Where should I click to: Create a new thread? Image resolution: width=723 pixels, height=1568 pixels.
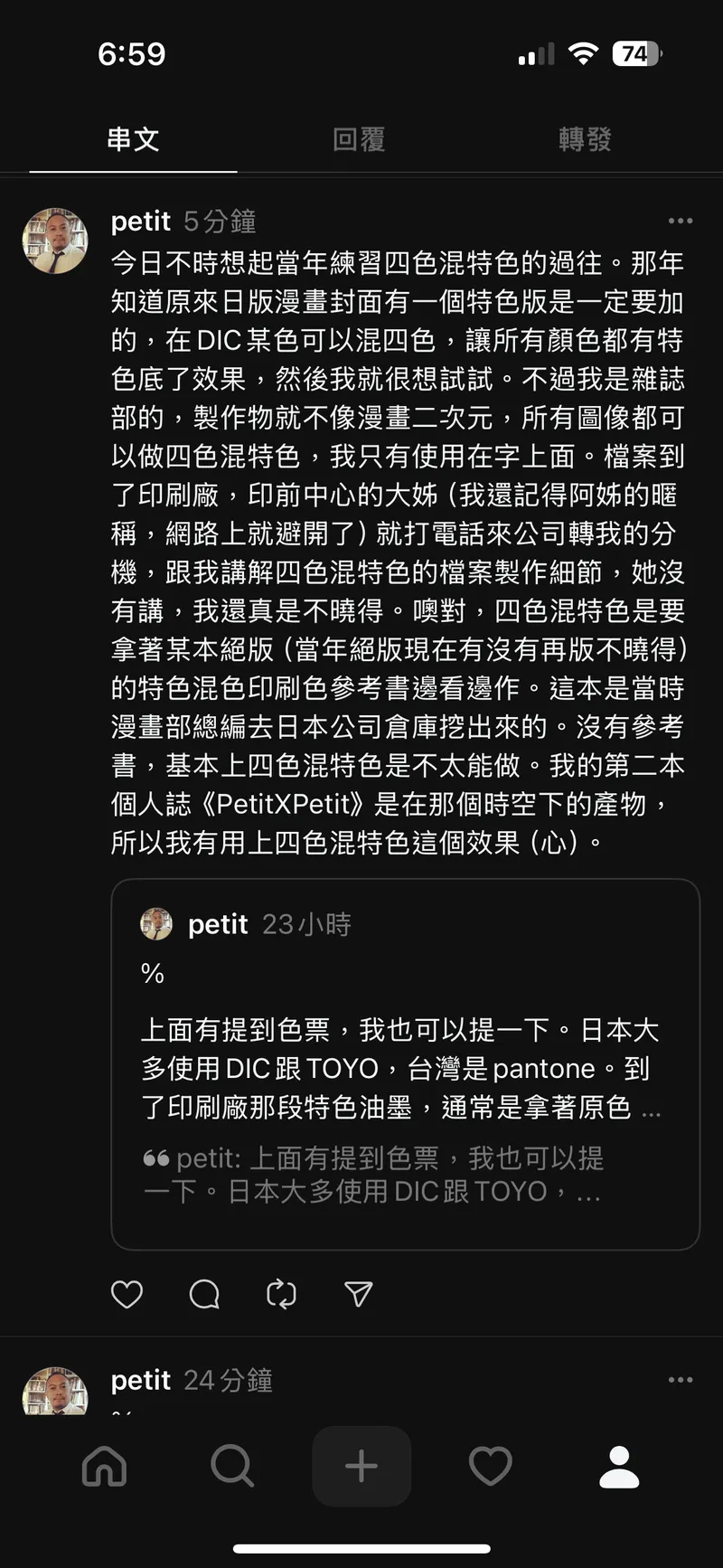pyautogui.click(x=361, y=1466)
